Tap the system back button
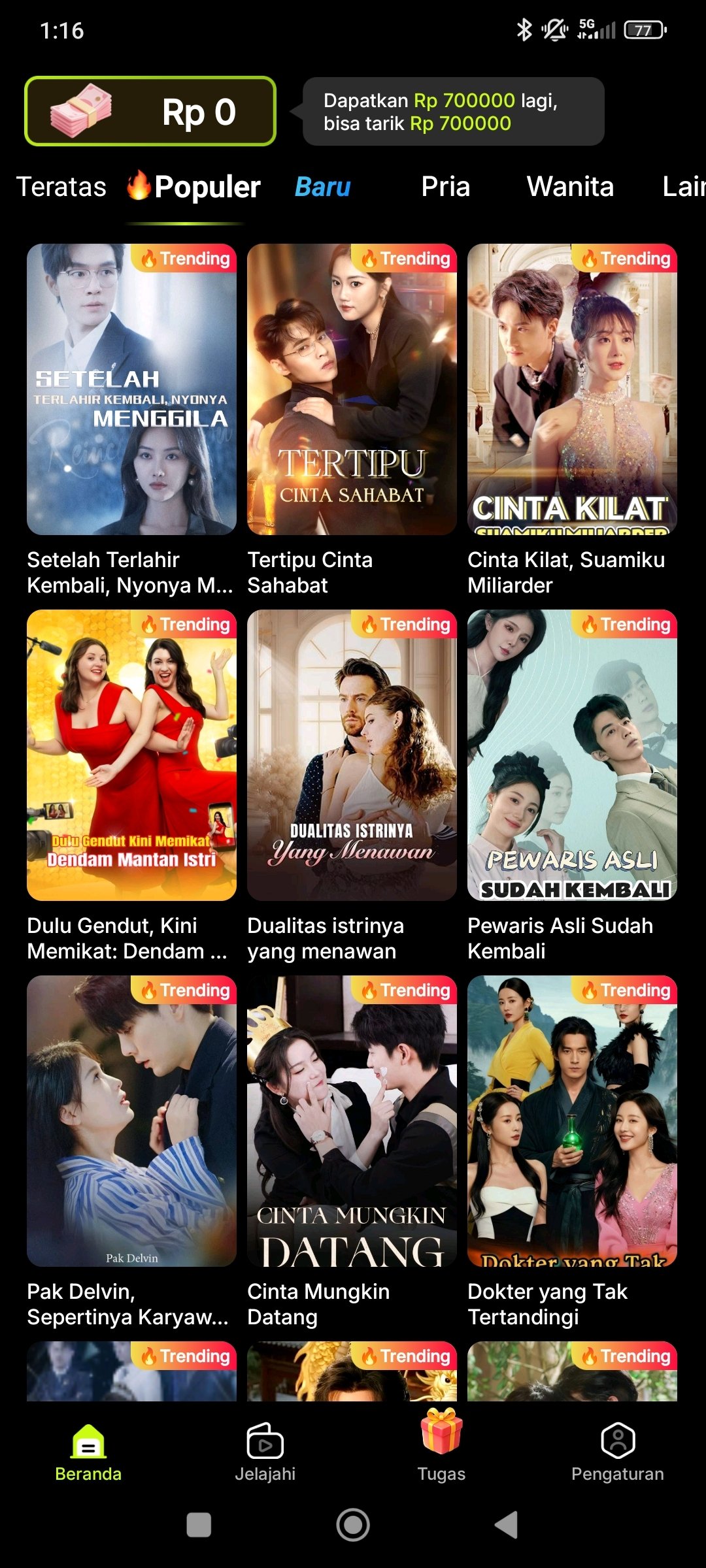The image size is (706, 1568). (507, 1525)
